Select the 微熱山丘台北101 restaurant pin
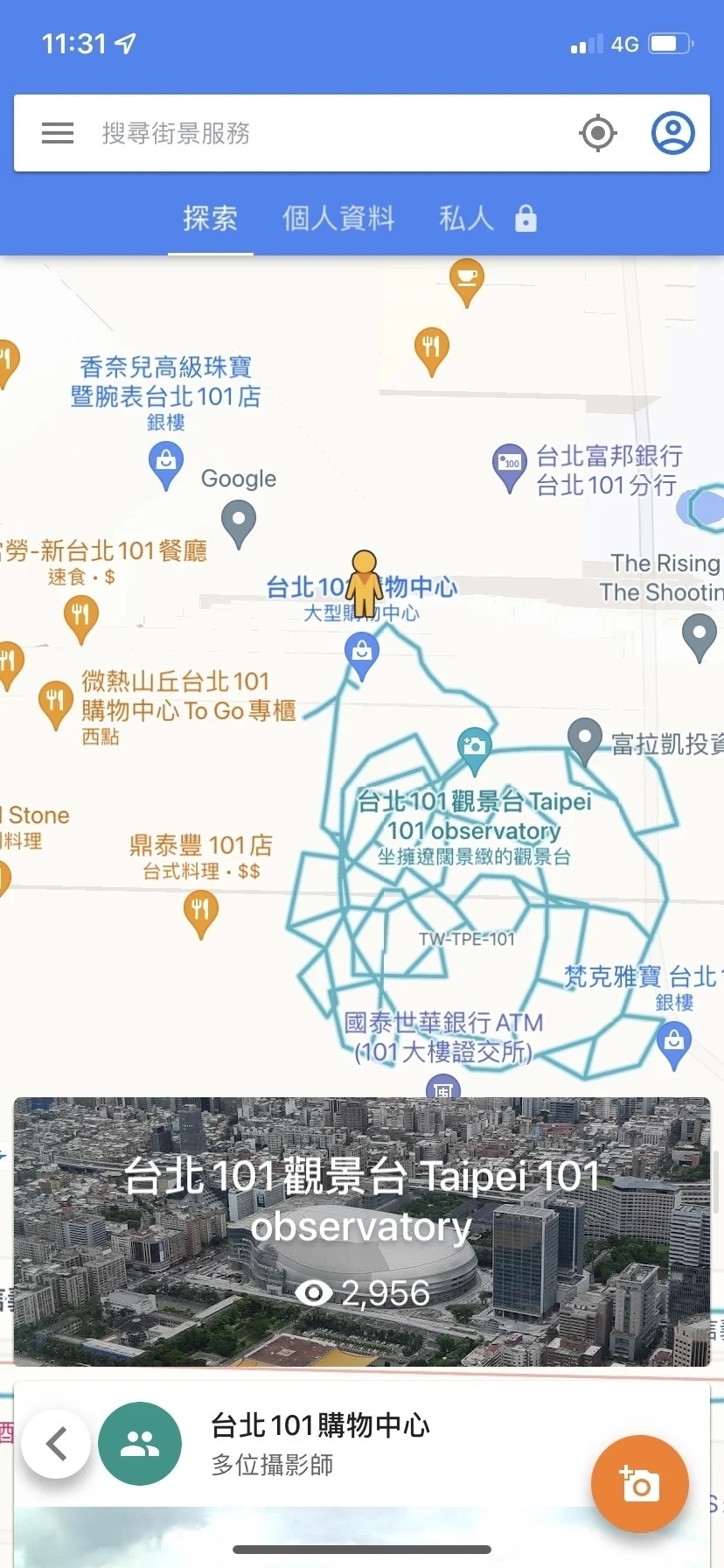724x1568 pixels. pos(55,702)
